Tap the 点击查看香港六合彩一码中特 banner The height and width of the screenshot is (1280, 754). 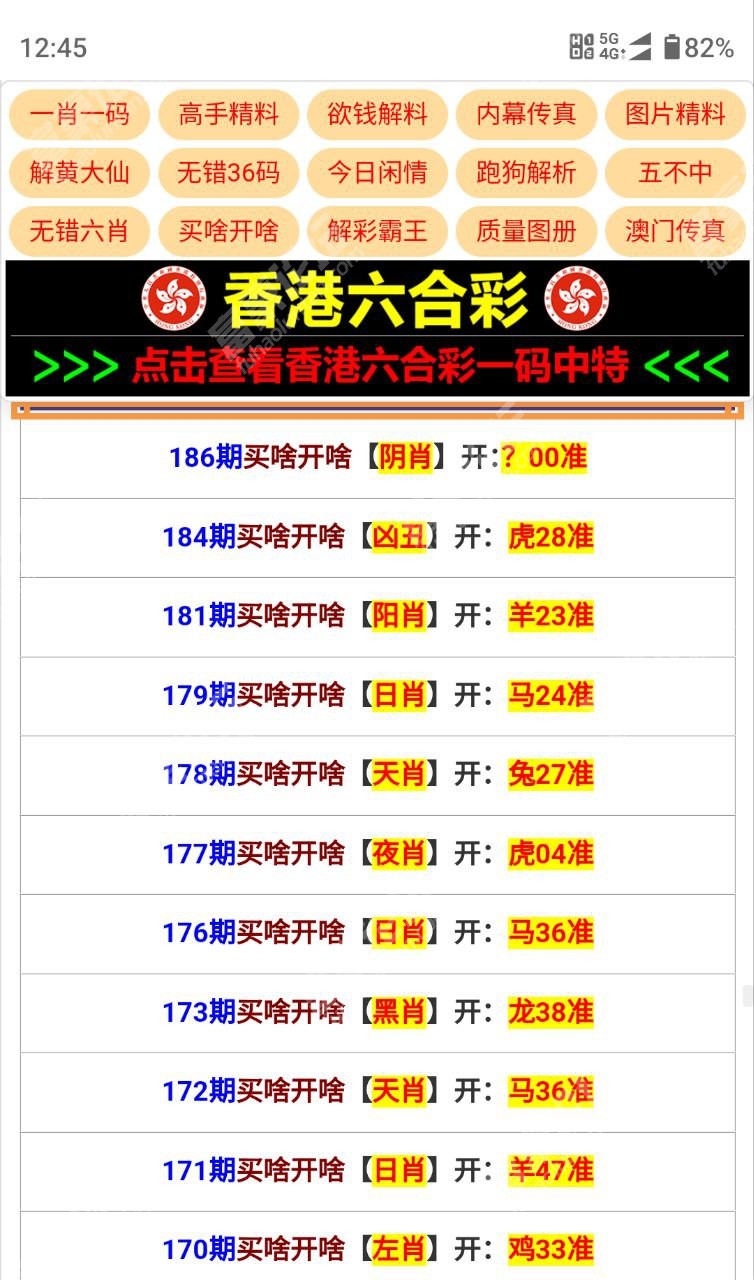tap(377, 367)
